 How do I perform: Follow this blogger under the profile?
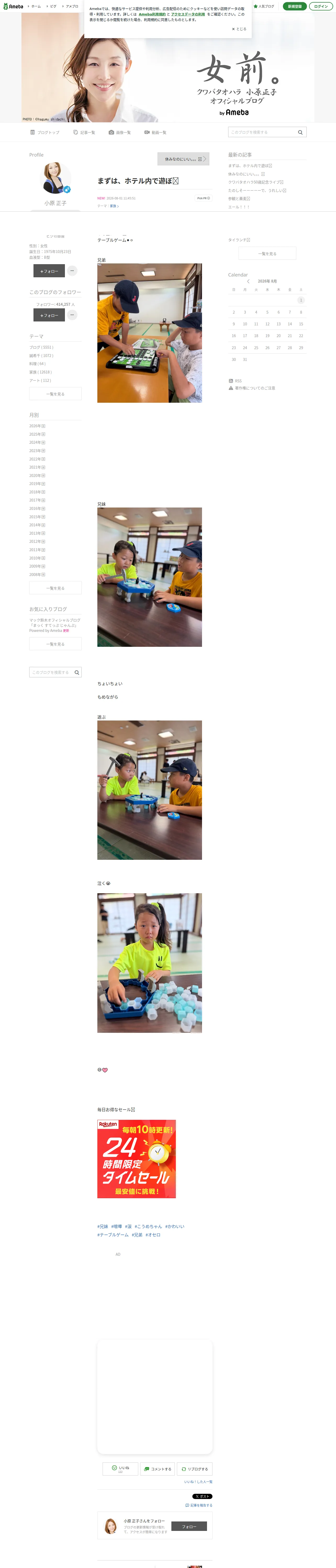coord(49,271)
